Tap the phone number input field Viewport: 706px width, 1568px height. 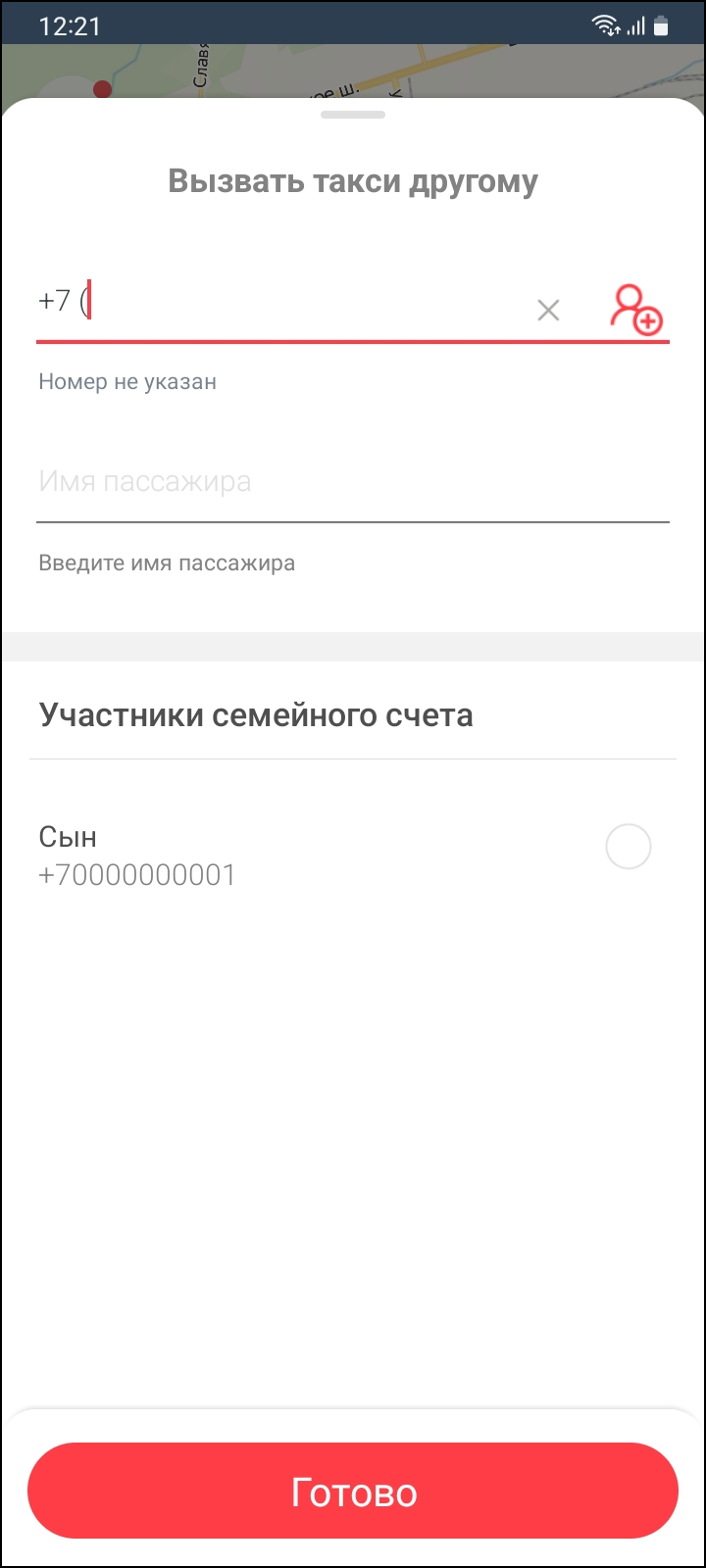tap(275, 302)
